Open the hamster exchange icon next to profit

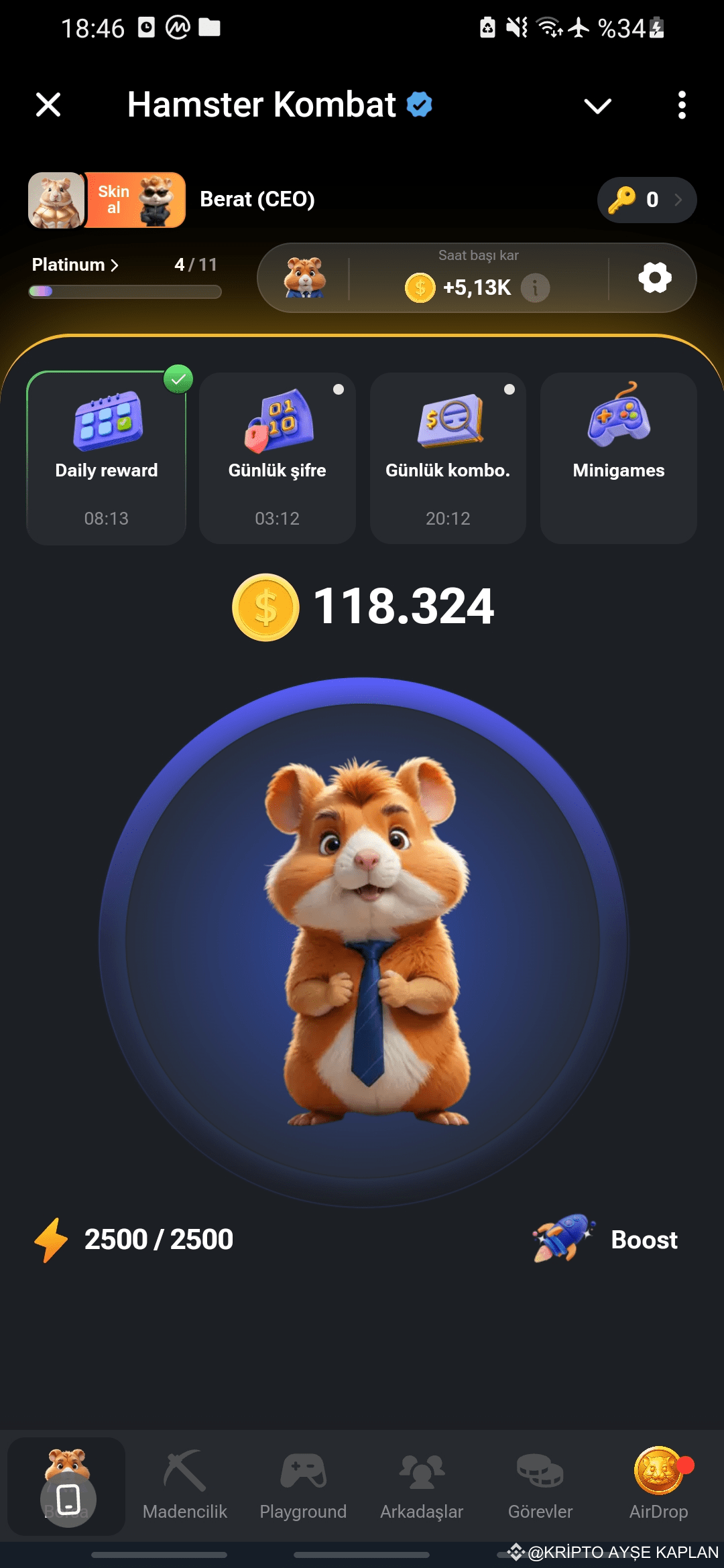(306, 277)
